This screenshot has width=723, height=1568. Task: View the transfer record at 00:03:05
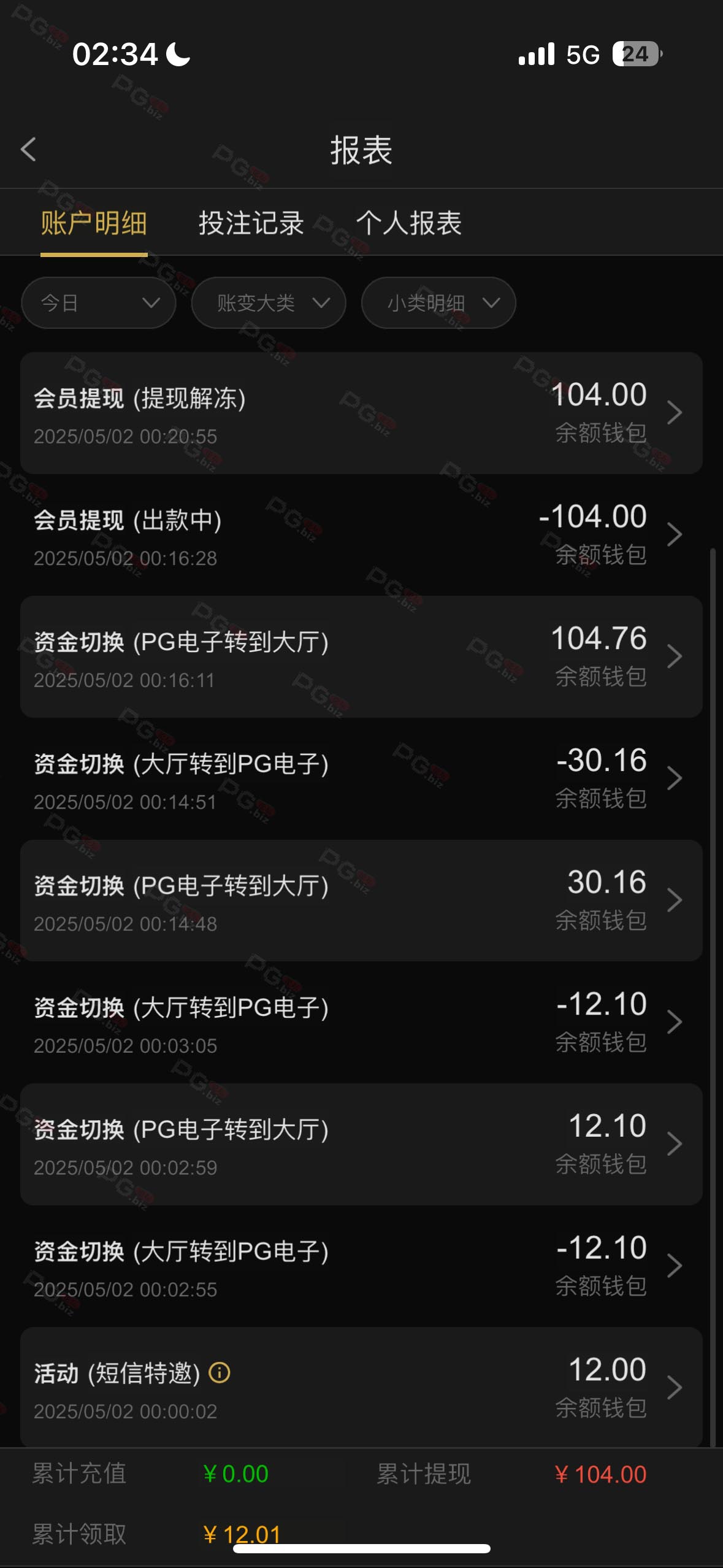point(361,1022)
